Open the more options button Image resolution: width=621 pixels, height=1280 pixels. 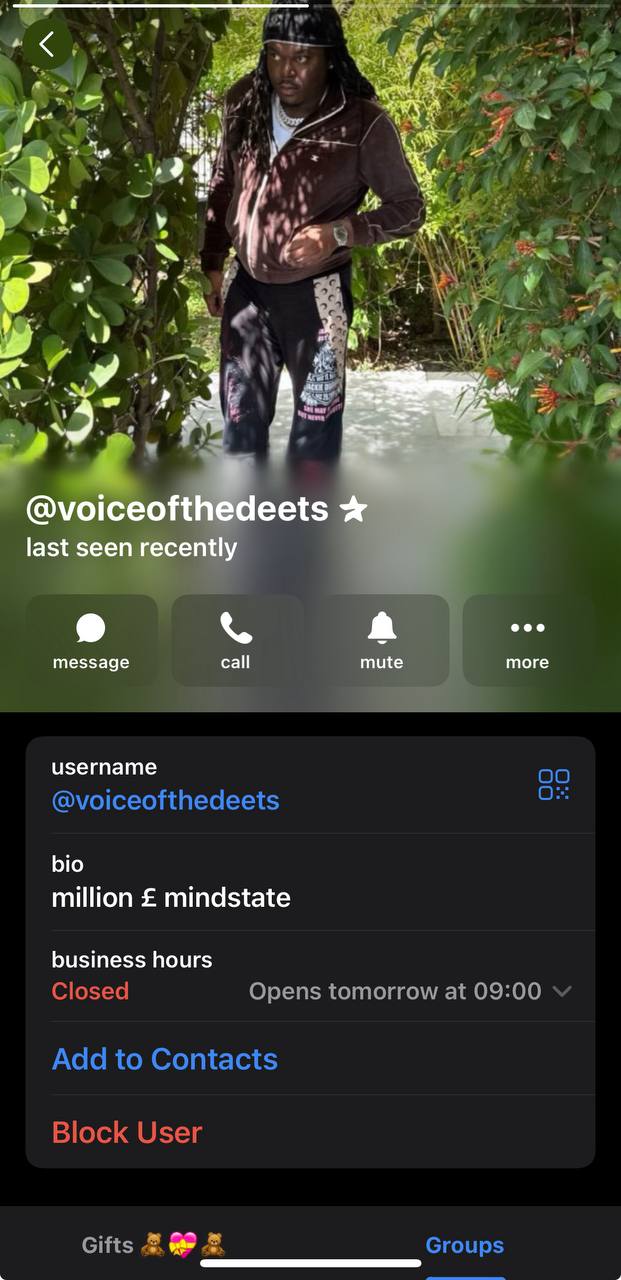click(x=527, y=640)
